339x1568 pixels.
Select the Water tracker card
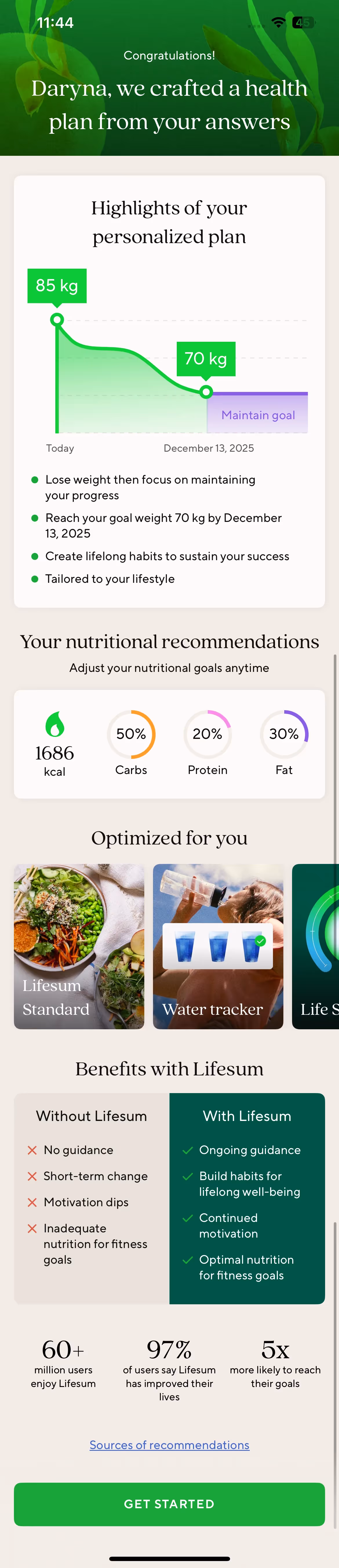(x=218, y=946)
